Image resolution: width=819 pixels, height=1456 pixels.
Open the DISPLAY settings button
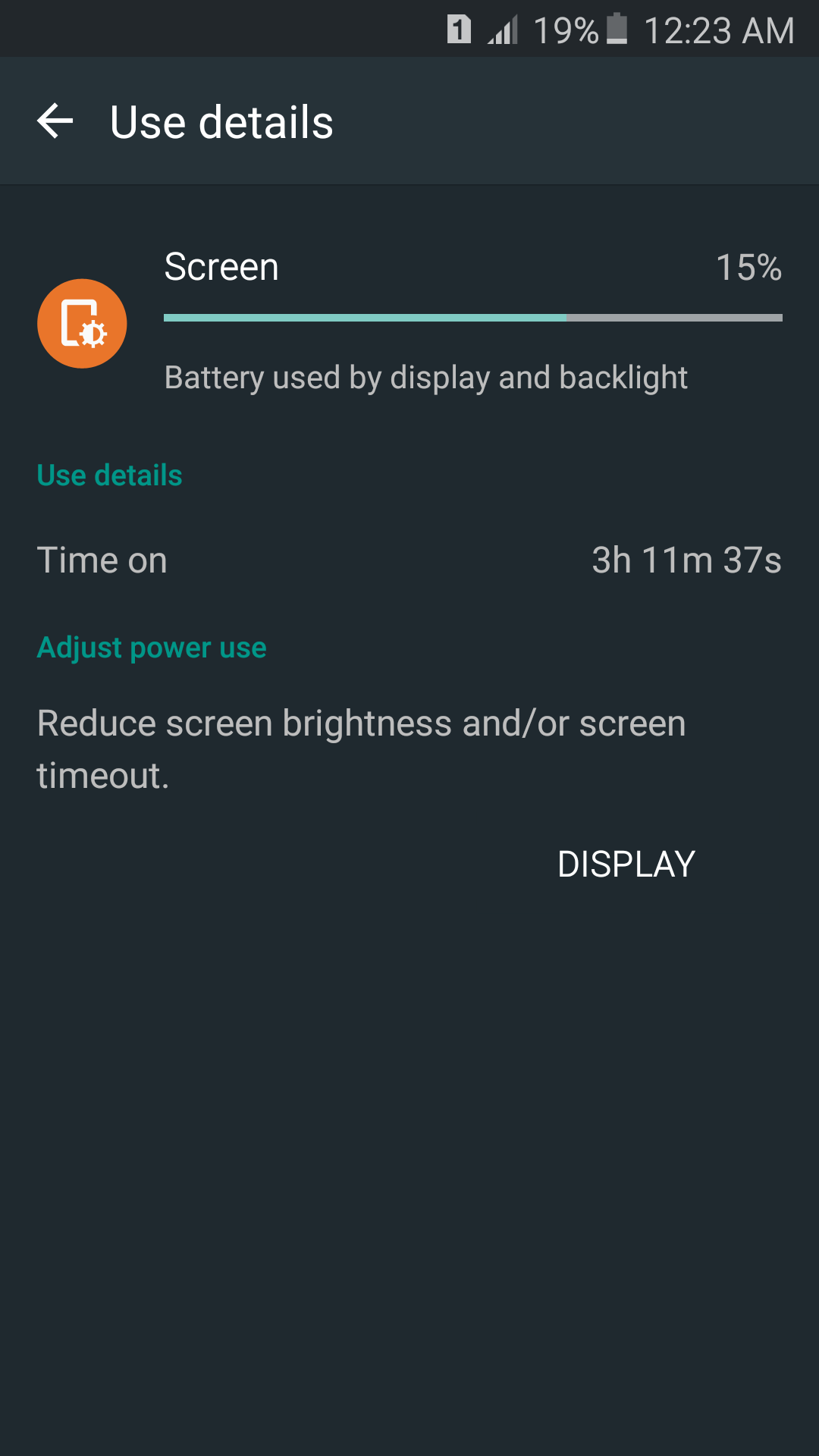point(626,864)
